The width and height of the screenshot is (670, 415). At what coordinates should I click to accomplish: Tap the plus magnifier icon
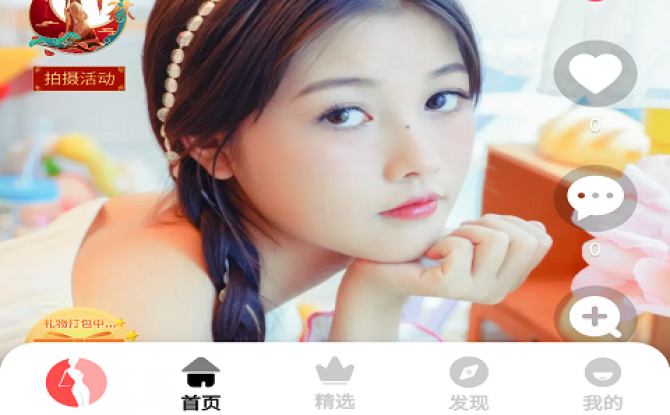click(595, 318)
